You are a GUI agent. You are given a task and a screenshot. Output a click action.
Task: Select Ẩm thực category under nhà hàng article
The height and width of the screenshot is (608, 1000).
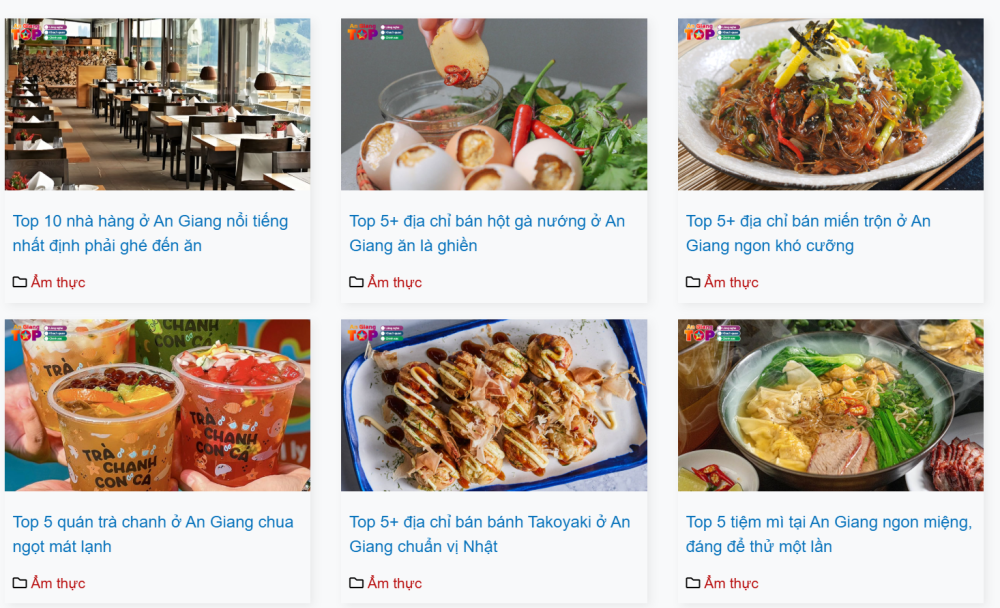58,282
